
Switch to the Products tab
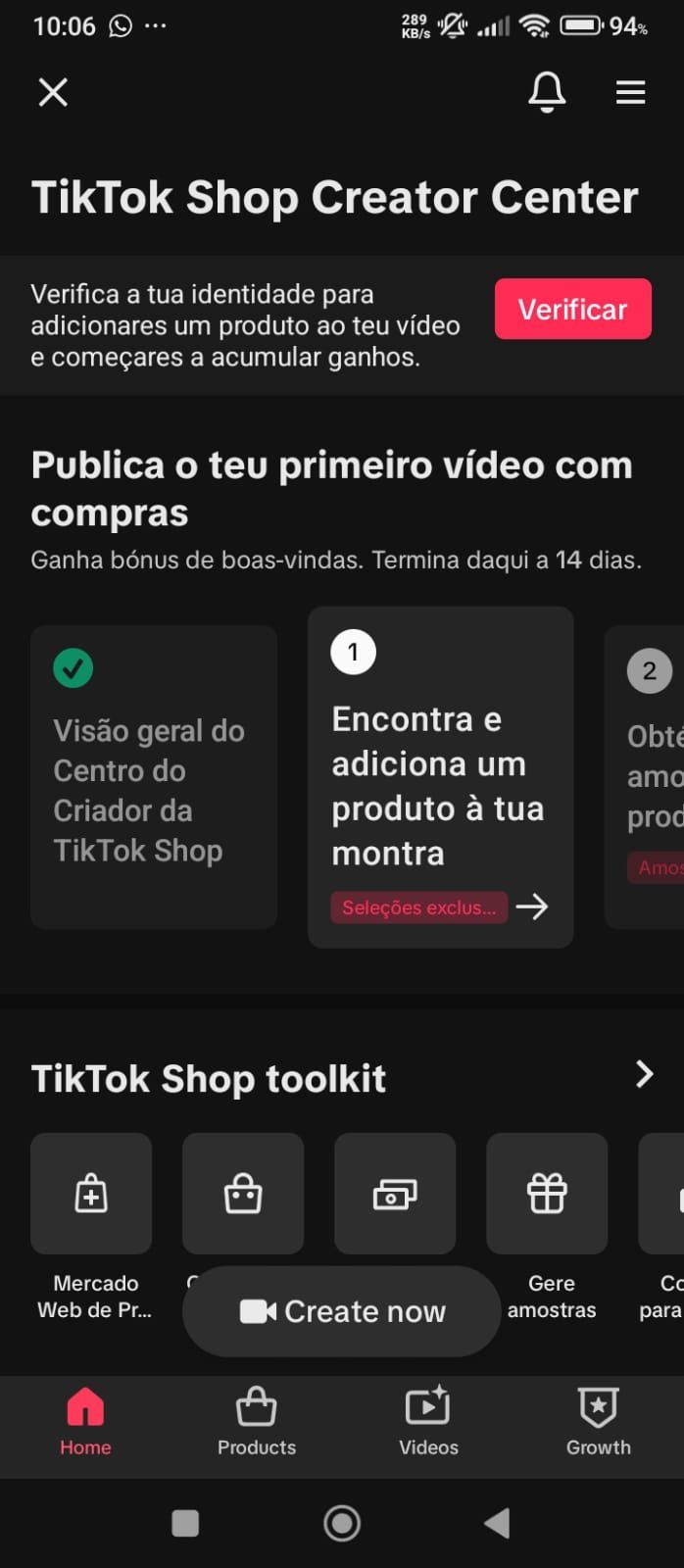[256, 1422]
